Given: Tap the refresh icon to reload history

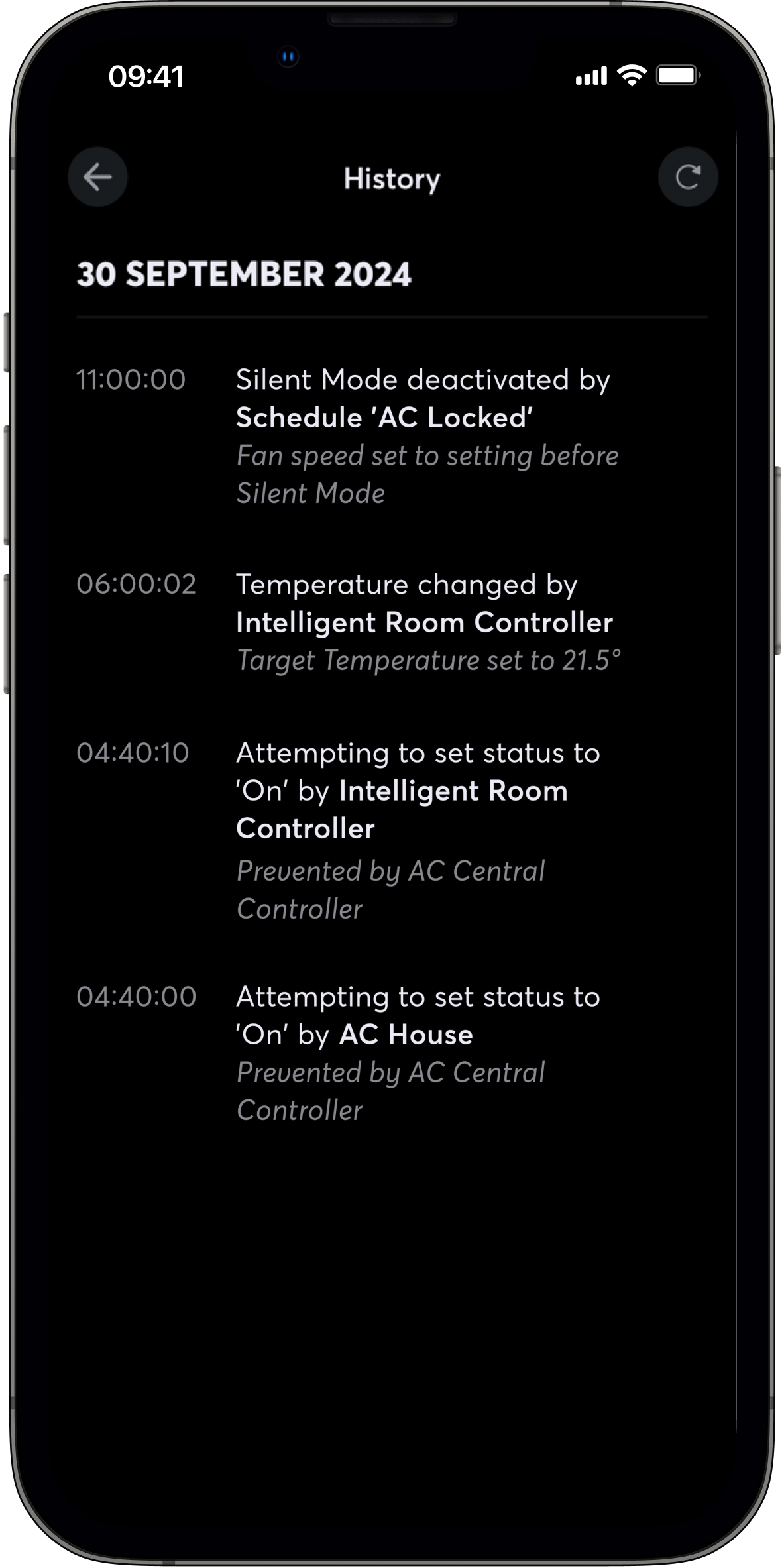Looking at the screenshot, I should (x=688, y=177).
